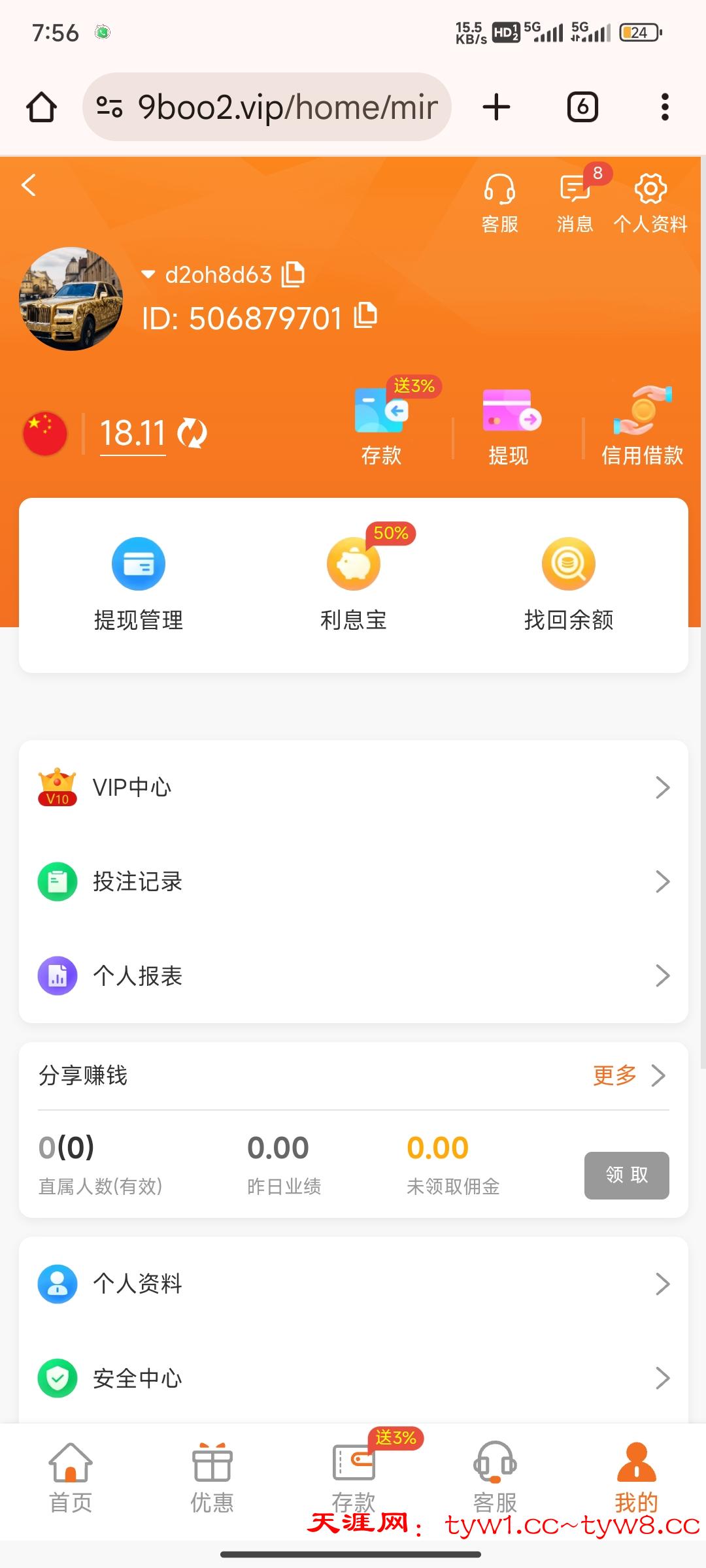Go back using the top-left arrow

tap(29, 186)
